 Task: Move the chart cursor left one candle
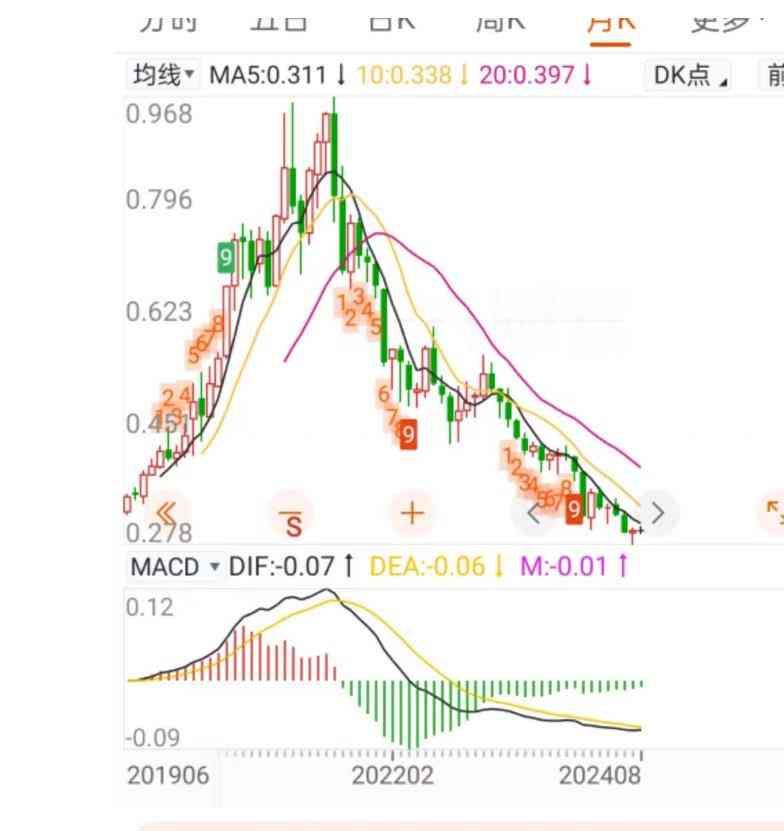click(534, 514)
